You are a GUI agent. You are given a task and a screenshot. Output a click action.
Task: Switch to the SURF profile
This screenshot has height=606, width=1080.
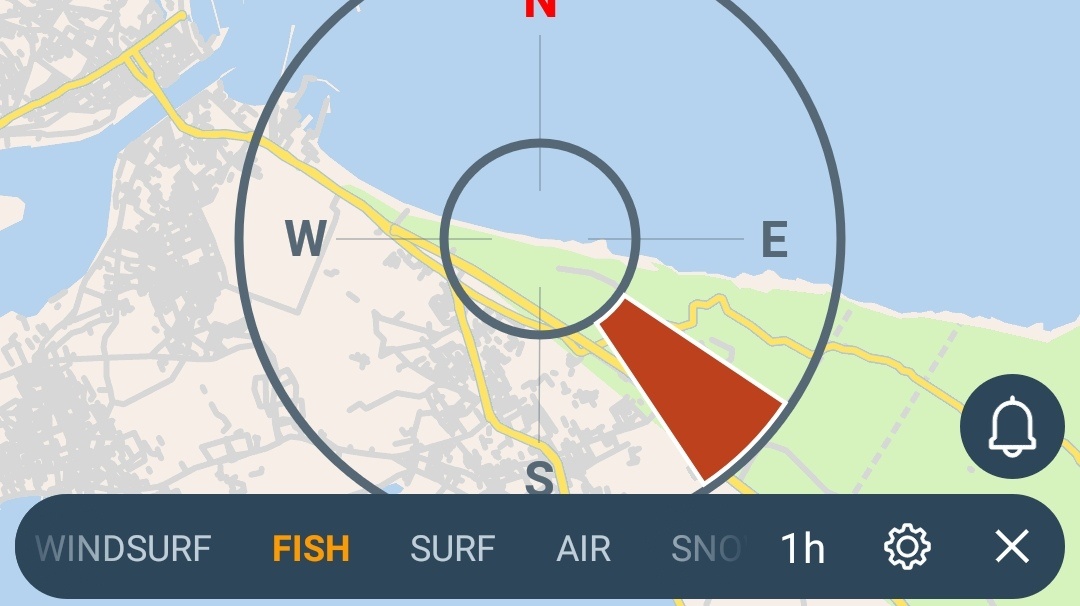[x=453, y=549]
